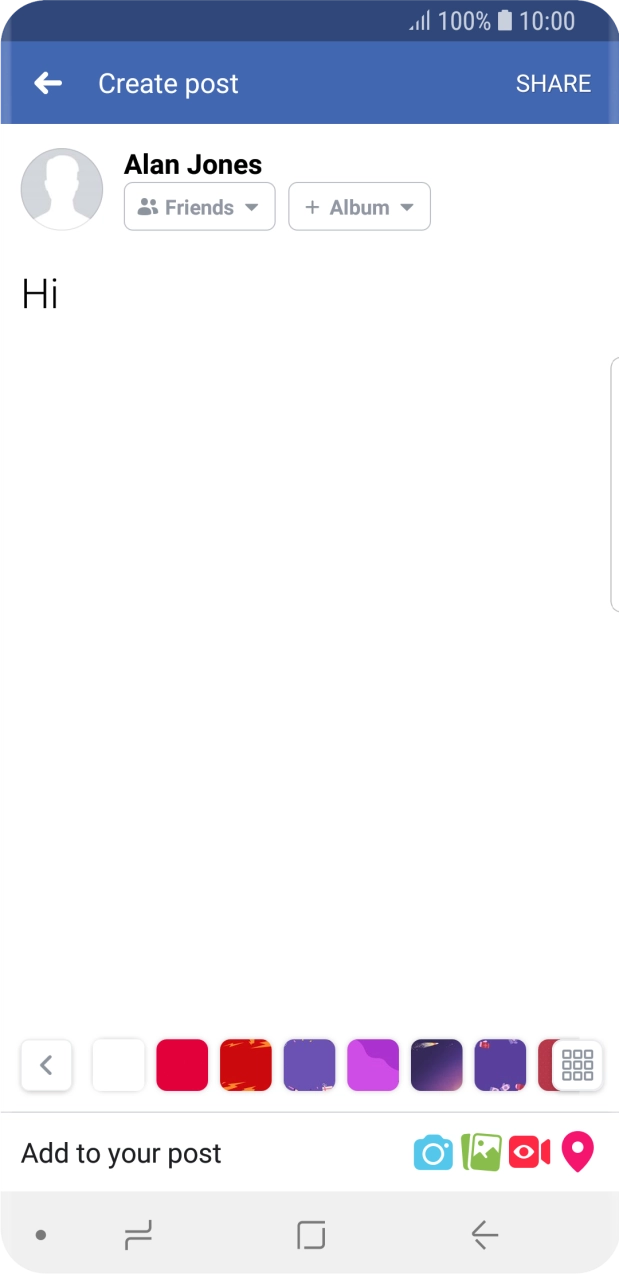Screen dimensions: 619x1274
Task: Select the solid purple background
Action: coord(309,1065)
